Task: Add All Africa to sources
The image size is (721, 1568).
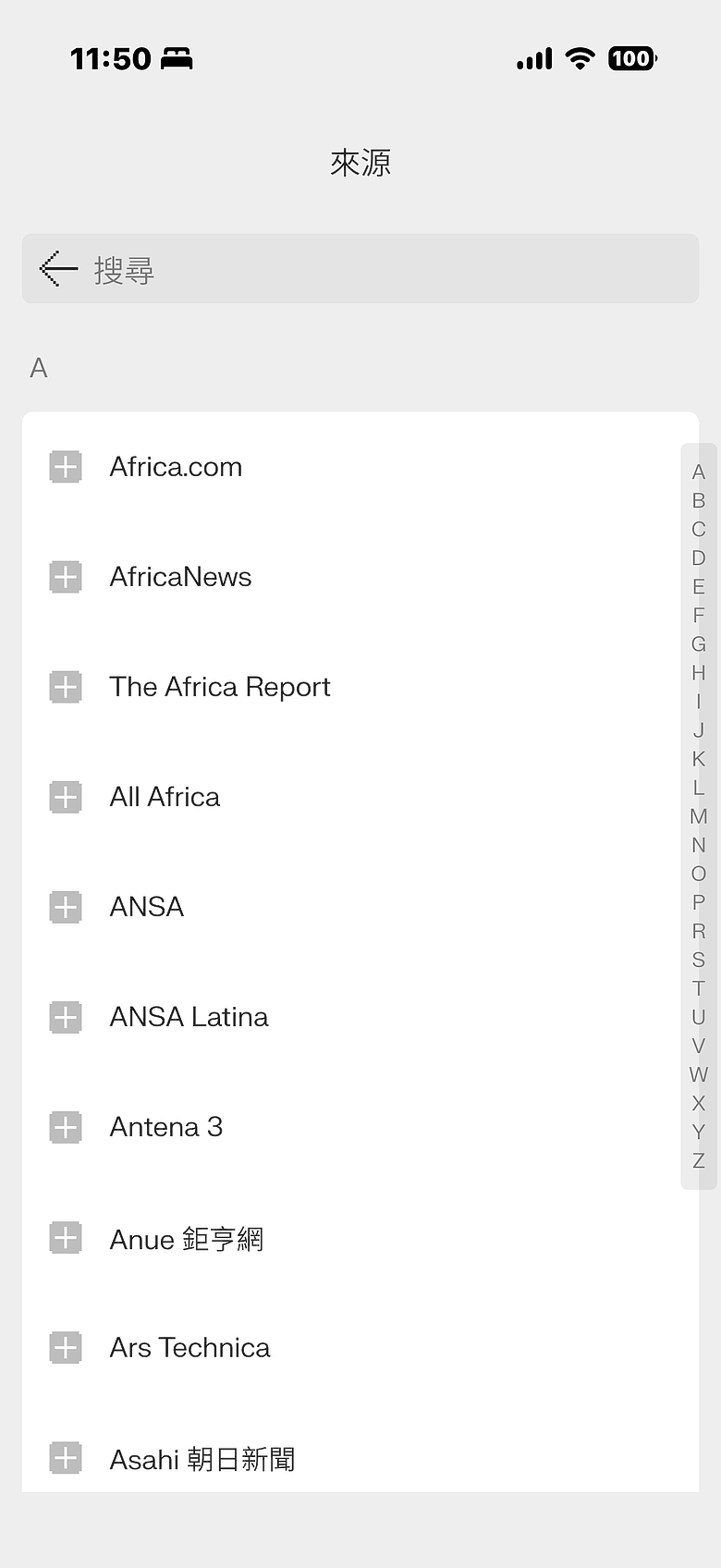Action: tap(66, 797)
